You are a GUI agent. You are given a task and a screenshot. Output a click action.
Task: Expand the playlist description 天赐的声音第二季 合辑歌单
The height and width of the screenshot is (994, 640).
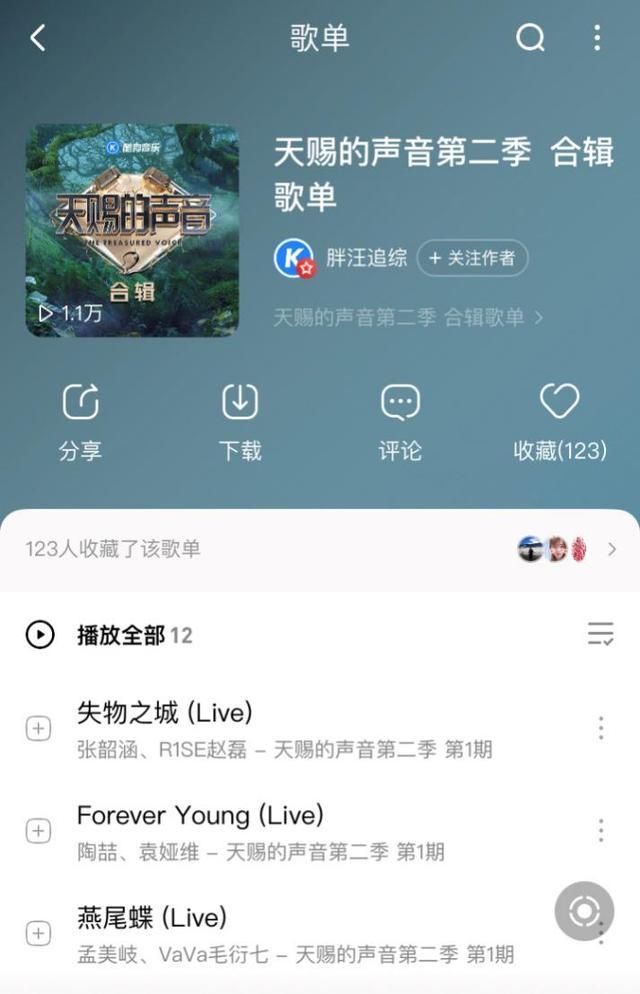click(408, 317)
